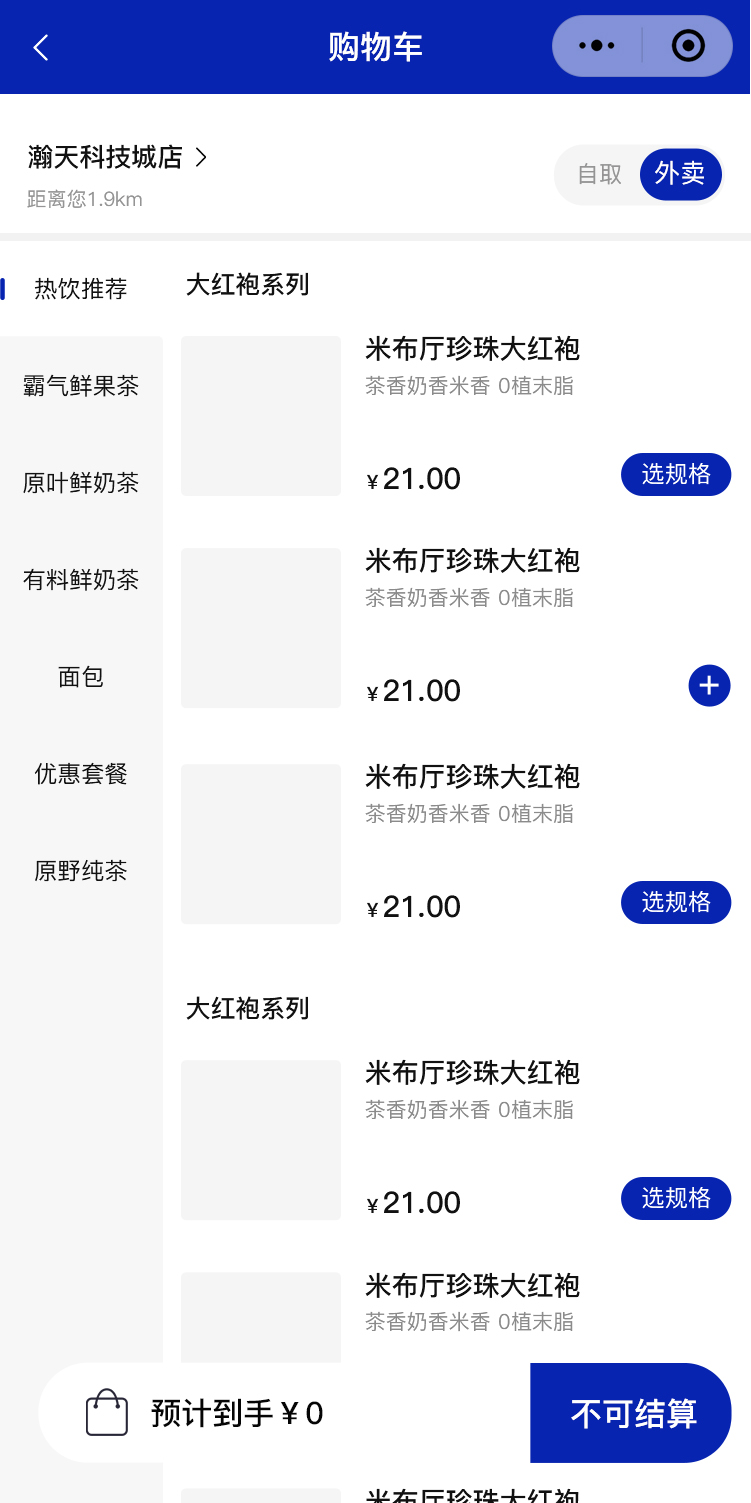The width and height of the screenshot is (751, 1503).
Task: Browse the 面包 category
Action: pos(81,677)
